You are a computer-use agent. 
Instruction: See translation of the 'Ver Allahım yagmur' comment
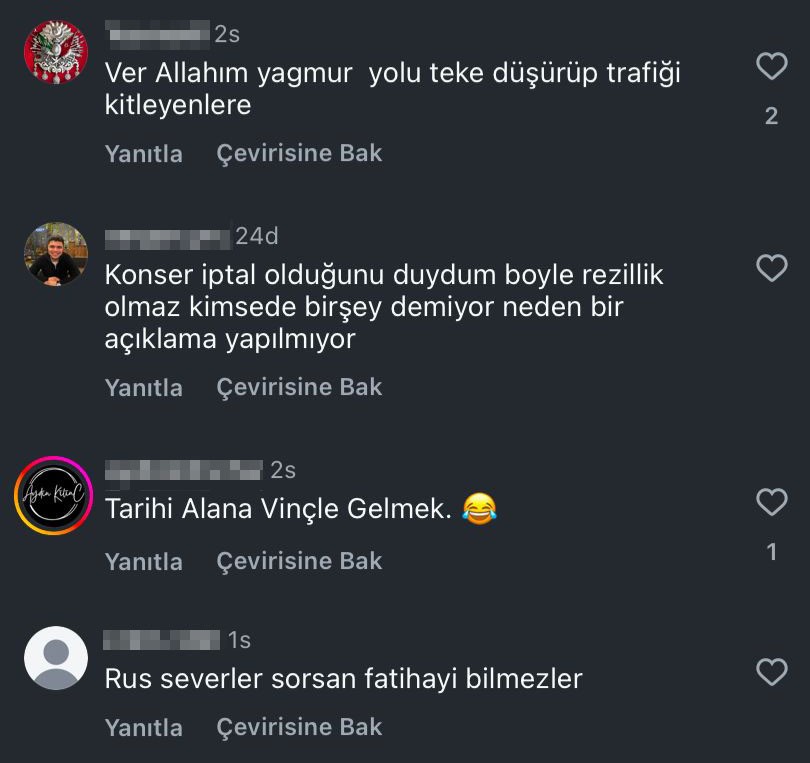click(299, 154)
